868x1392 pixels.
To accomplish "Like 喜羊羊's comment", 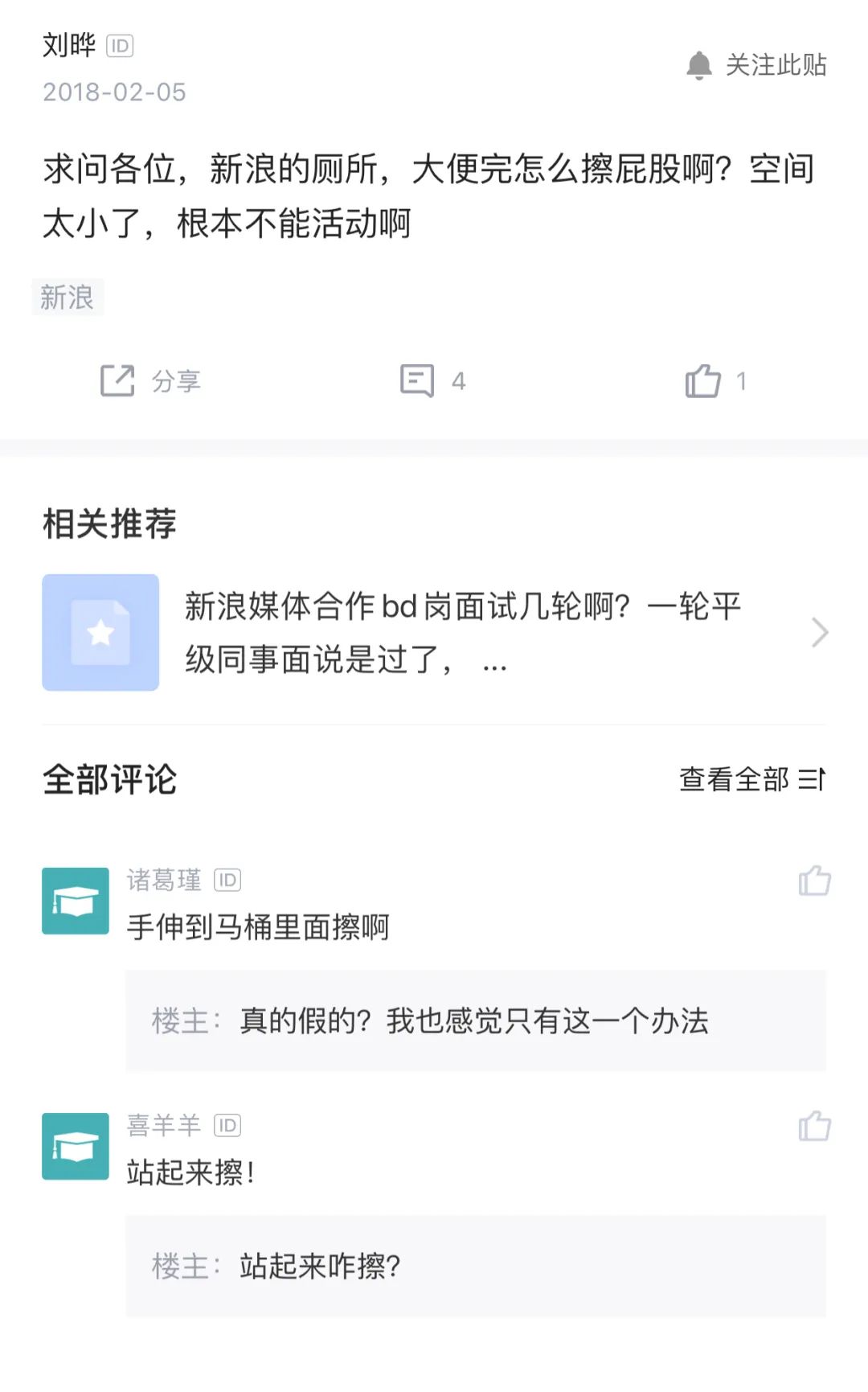I will pyautogui.click(x=814, y=1126).
